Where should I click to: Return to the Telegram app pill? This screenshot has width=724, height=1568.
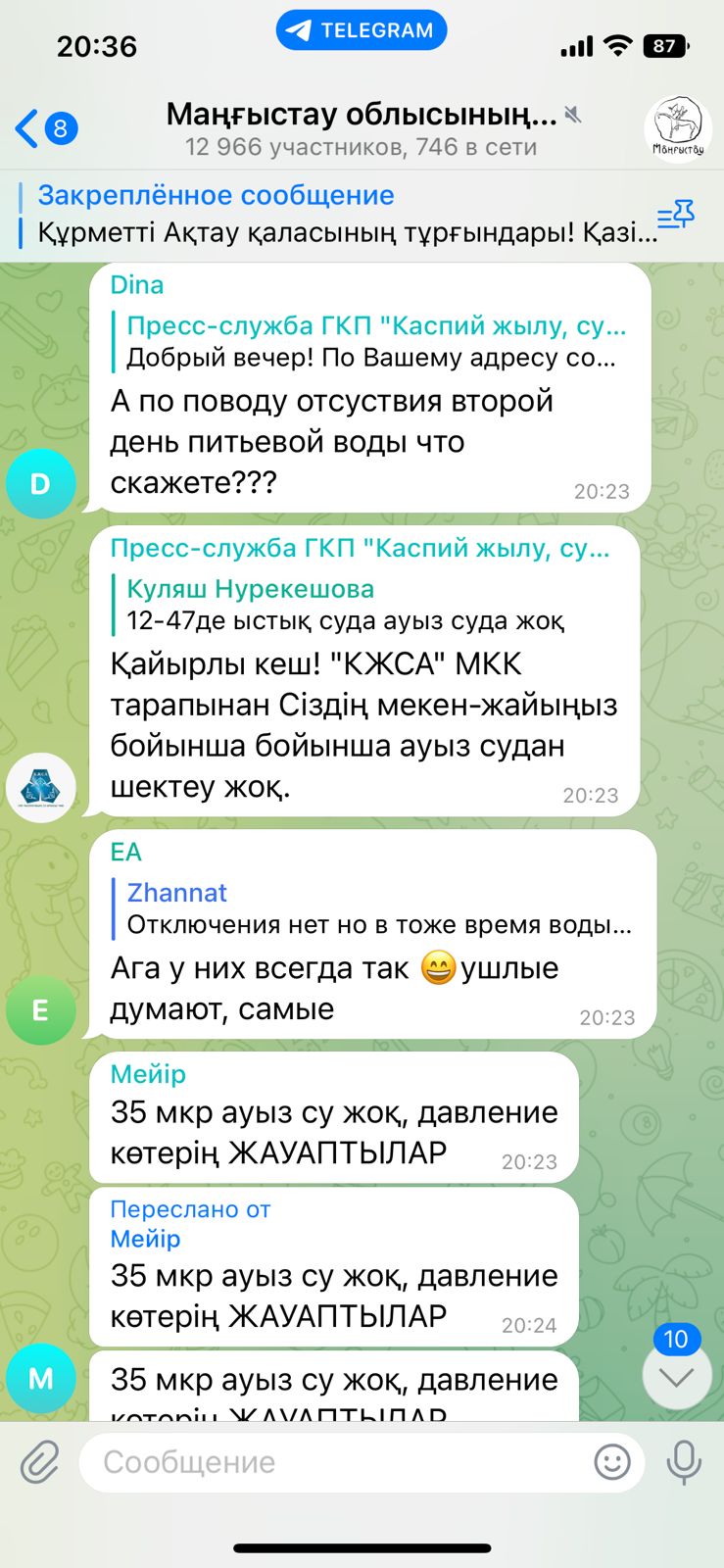click(x=362, y=30)
